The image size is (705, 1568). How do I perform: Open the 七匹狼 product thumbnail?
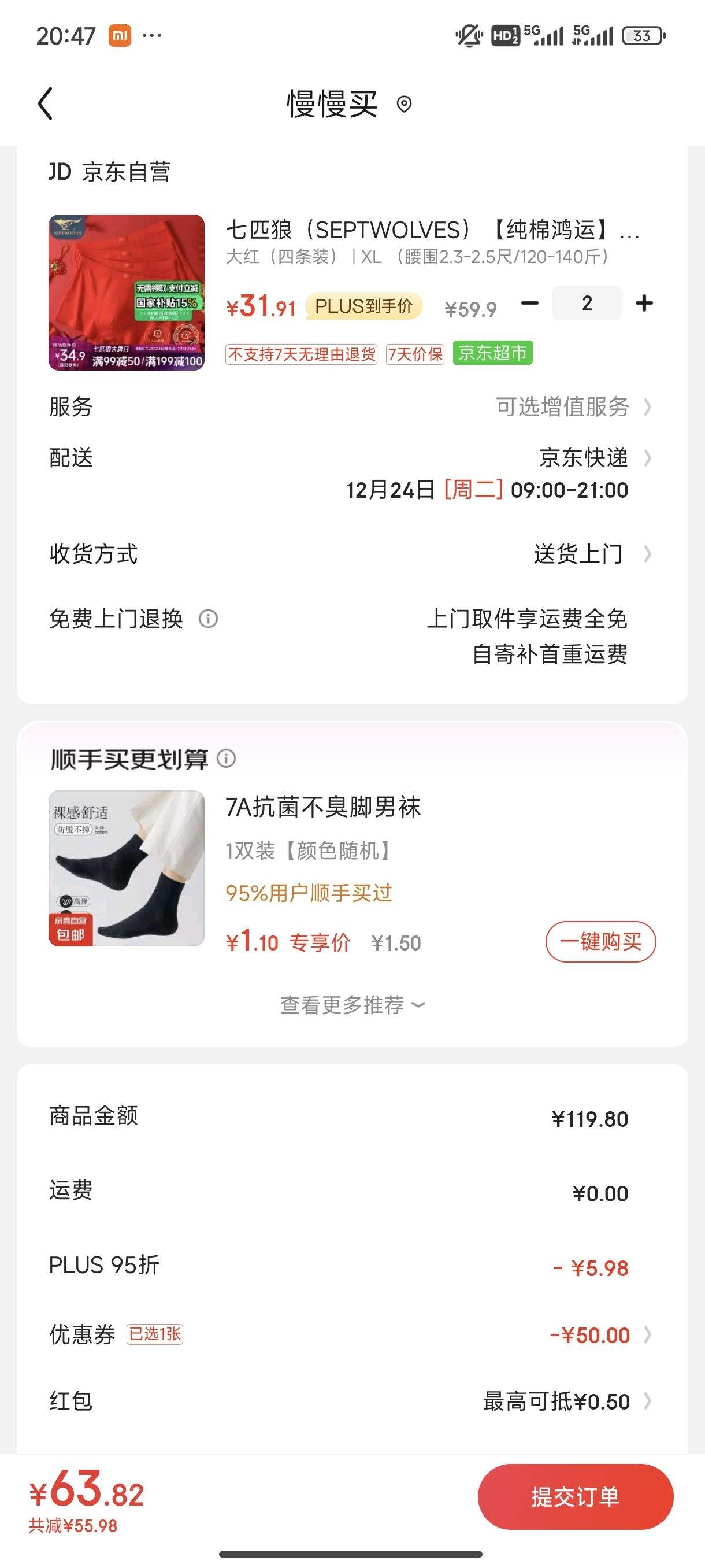click(x=127, y=292)
